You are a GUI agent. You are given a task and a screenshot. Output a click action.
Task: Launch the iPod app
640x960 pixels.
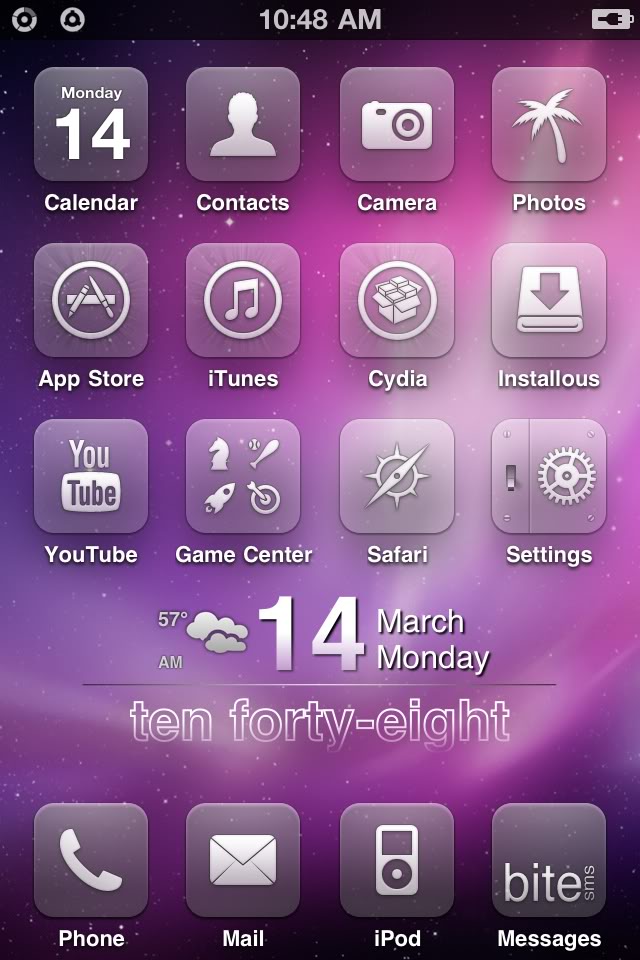397,861
